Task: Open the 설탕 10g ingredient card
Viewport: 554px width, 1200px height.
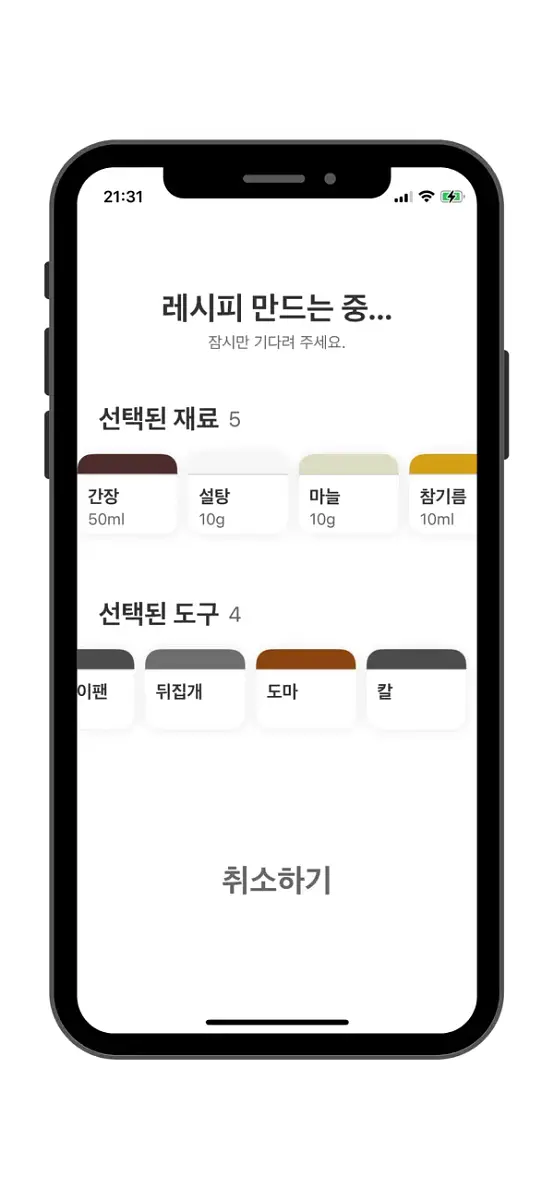Action: (238, 494)
